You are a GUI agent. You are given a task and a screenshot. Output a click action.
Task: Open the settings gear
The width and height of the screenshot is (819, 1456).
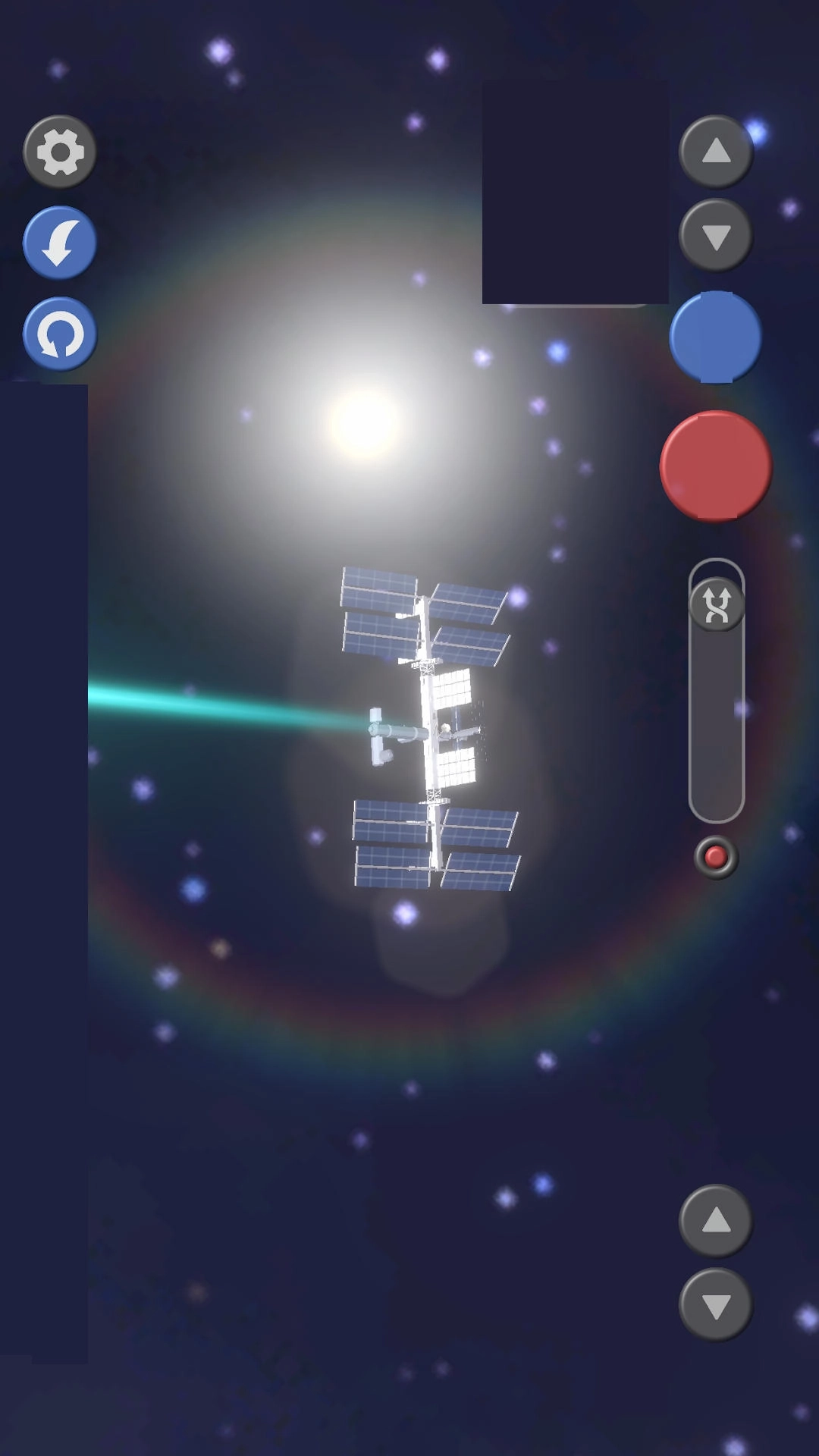click(x=60, y=152)
